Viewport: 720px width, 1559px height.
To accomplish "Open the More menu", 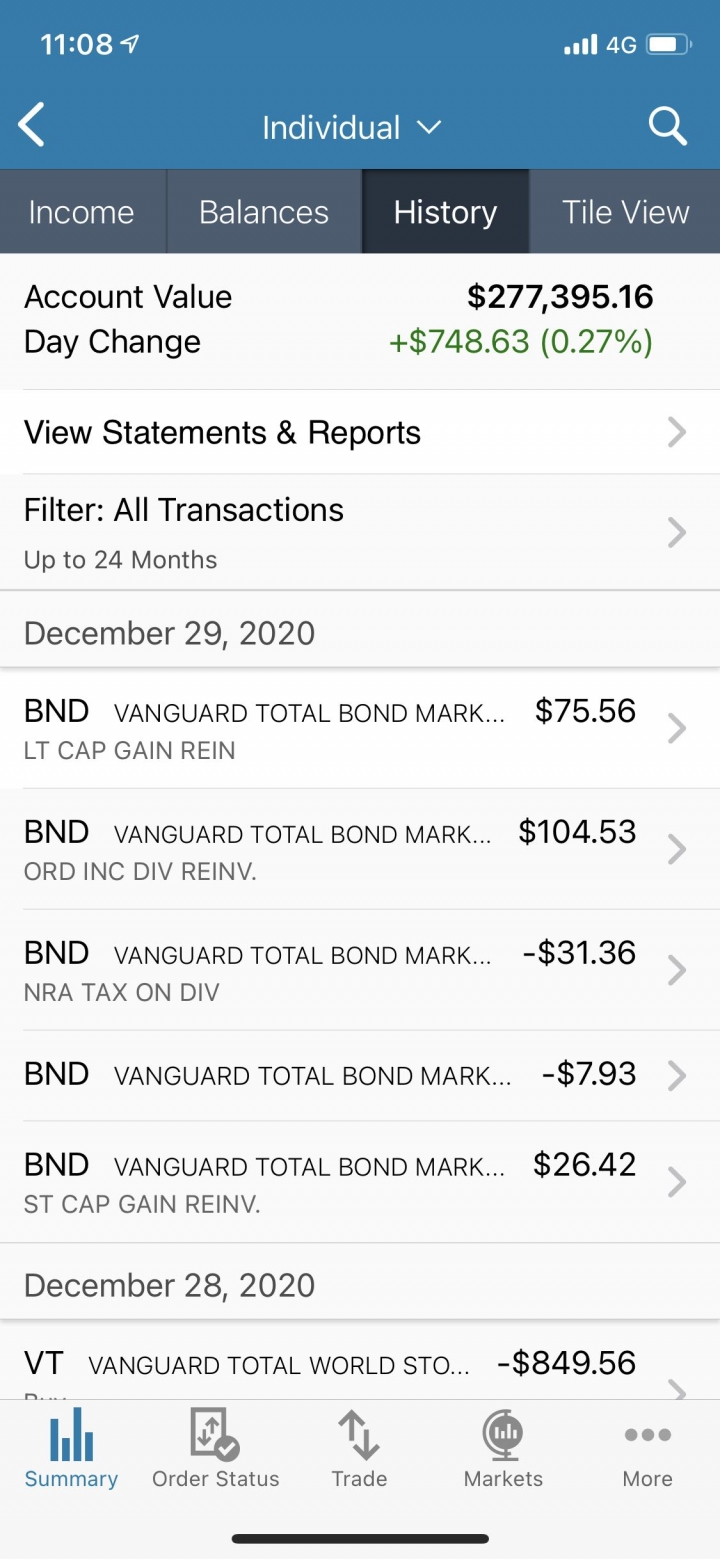I will pos(647,1448).
